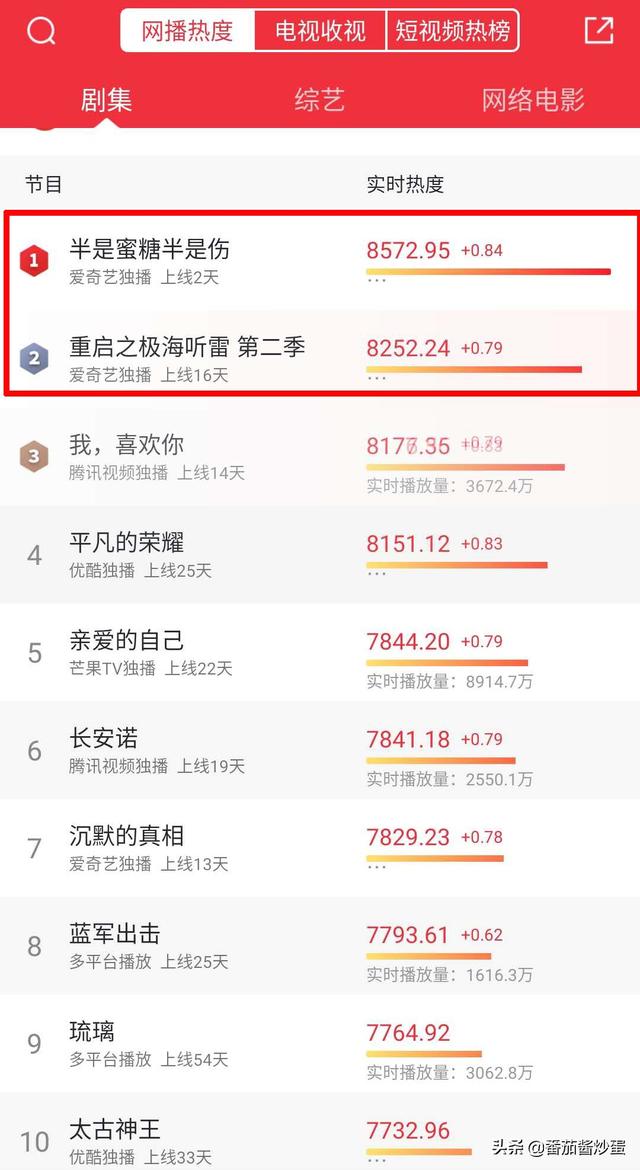This screenshot has width=640, height=1170.
Task: View 沉默的真相 ranking details
Action: (x=127, y=848)
